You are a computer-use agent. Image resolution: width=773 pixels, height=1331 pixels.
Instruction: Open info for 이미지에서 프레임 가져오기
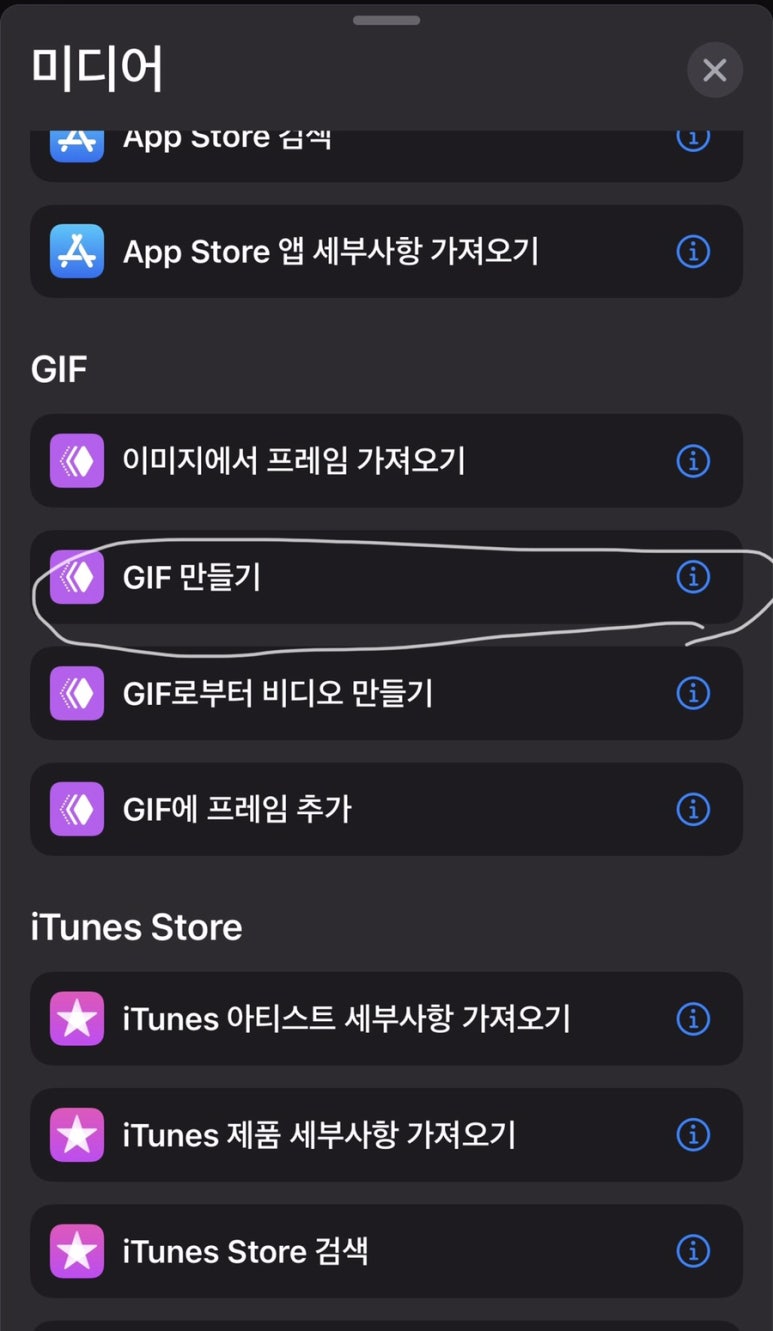(692, 461)
